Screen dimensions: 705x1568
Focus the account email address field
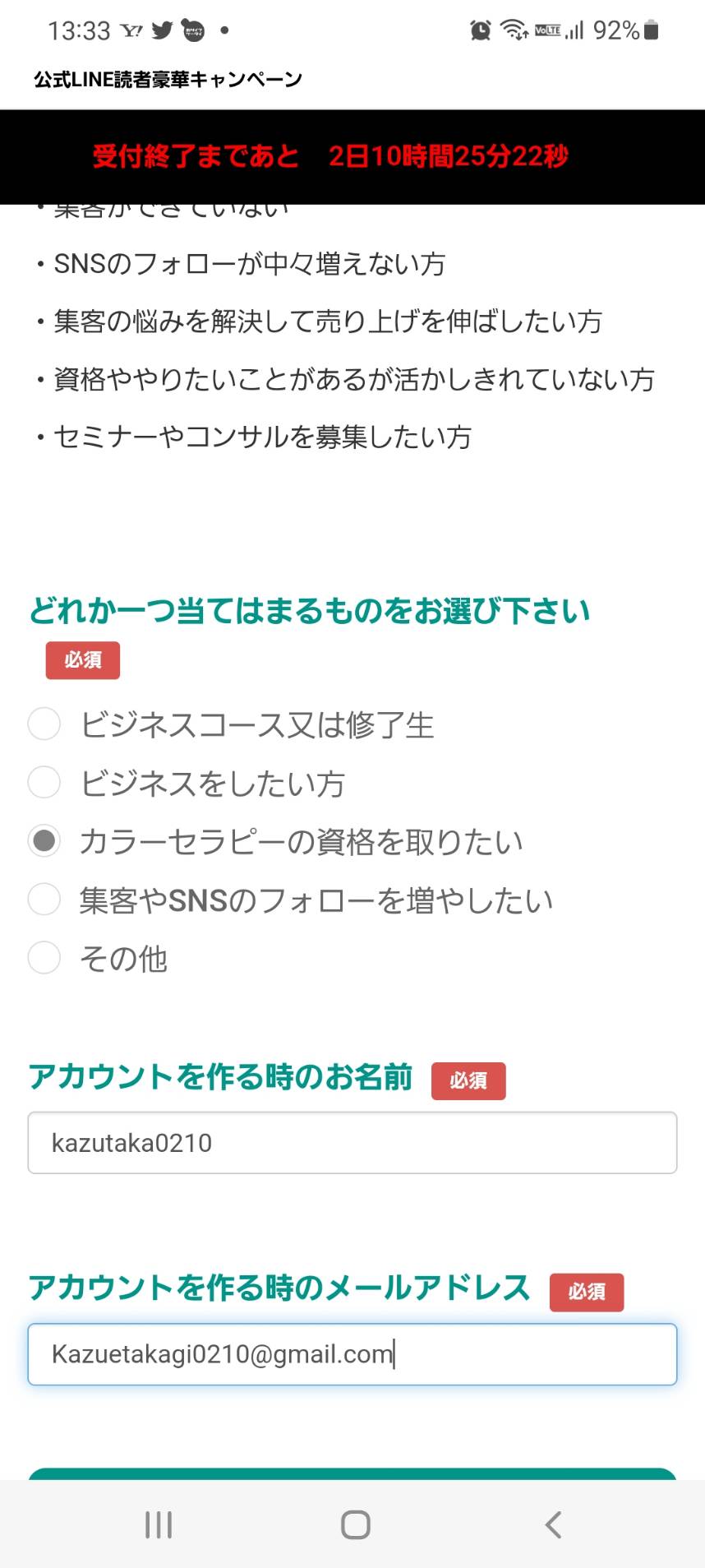tap(352, 1354)
